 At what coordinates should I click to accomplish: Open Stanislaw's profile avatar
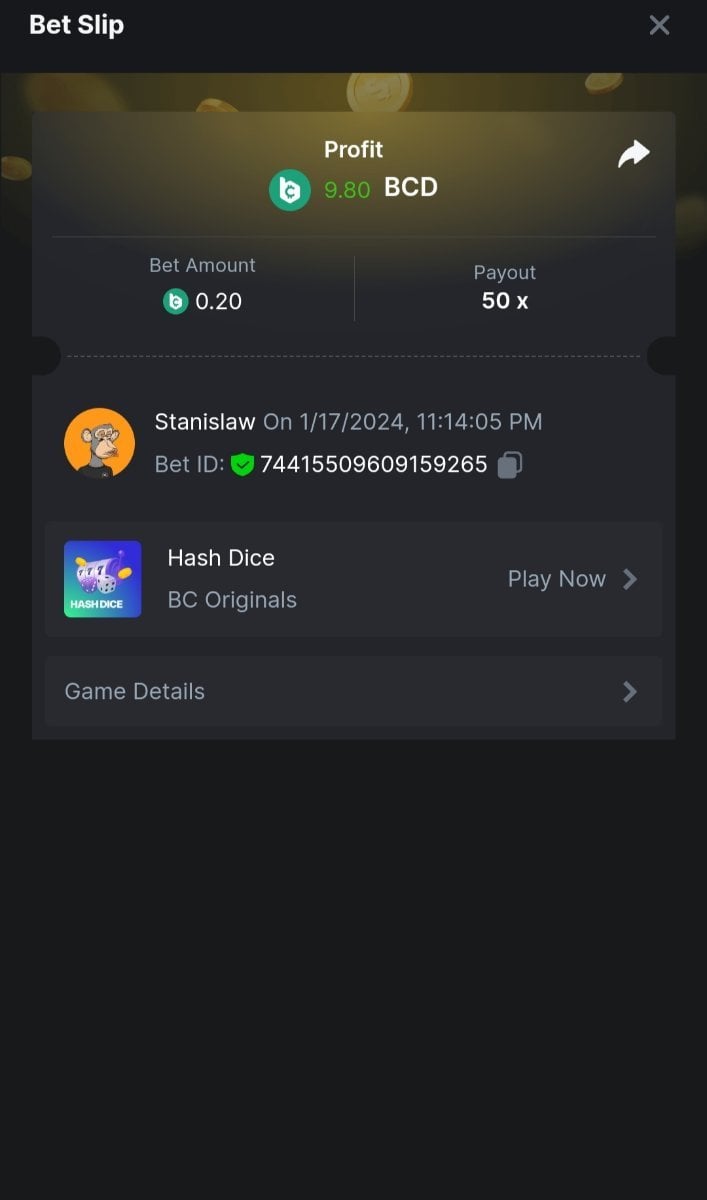(x=100, y=443)
